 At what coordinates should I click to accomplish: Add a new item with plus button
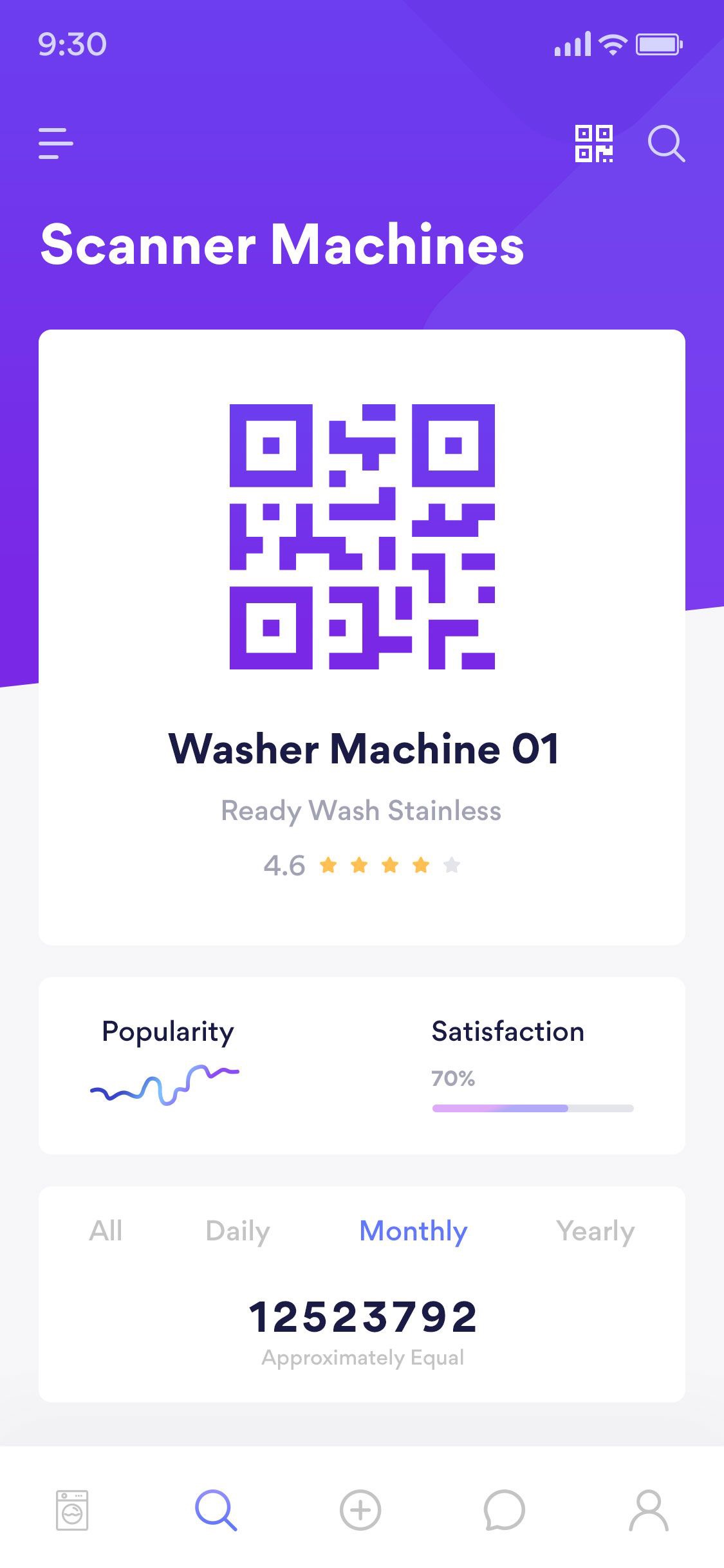click(360, 1510)
